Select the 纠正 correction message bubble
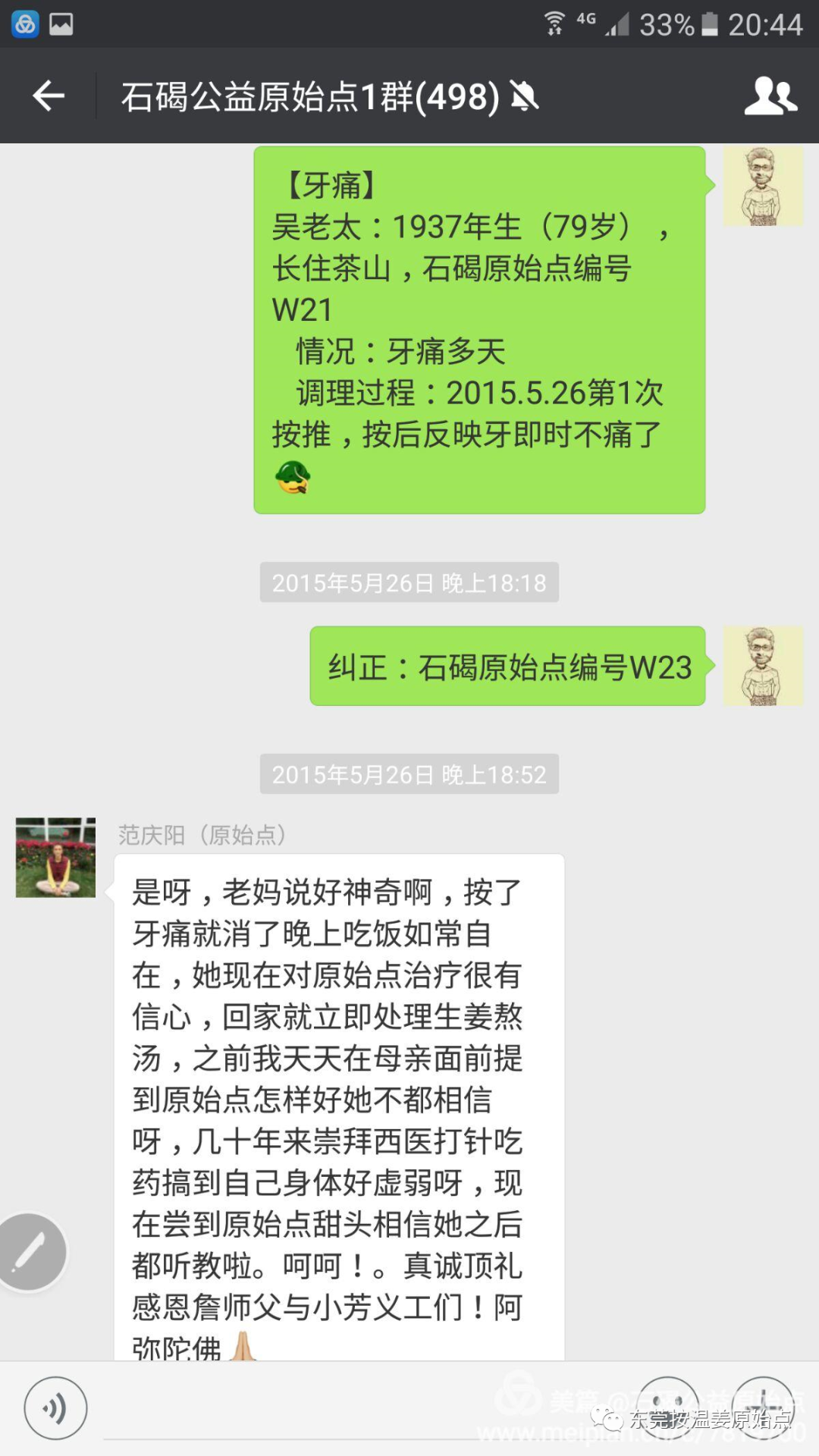Screen dimensions: 819x1456 tap(507, 667)
